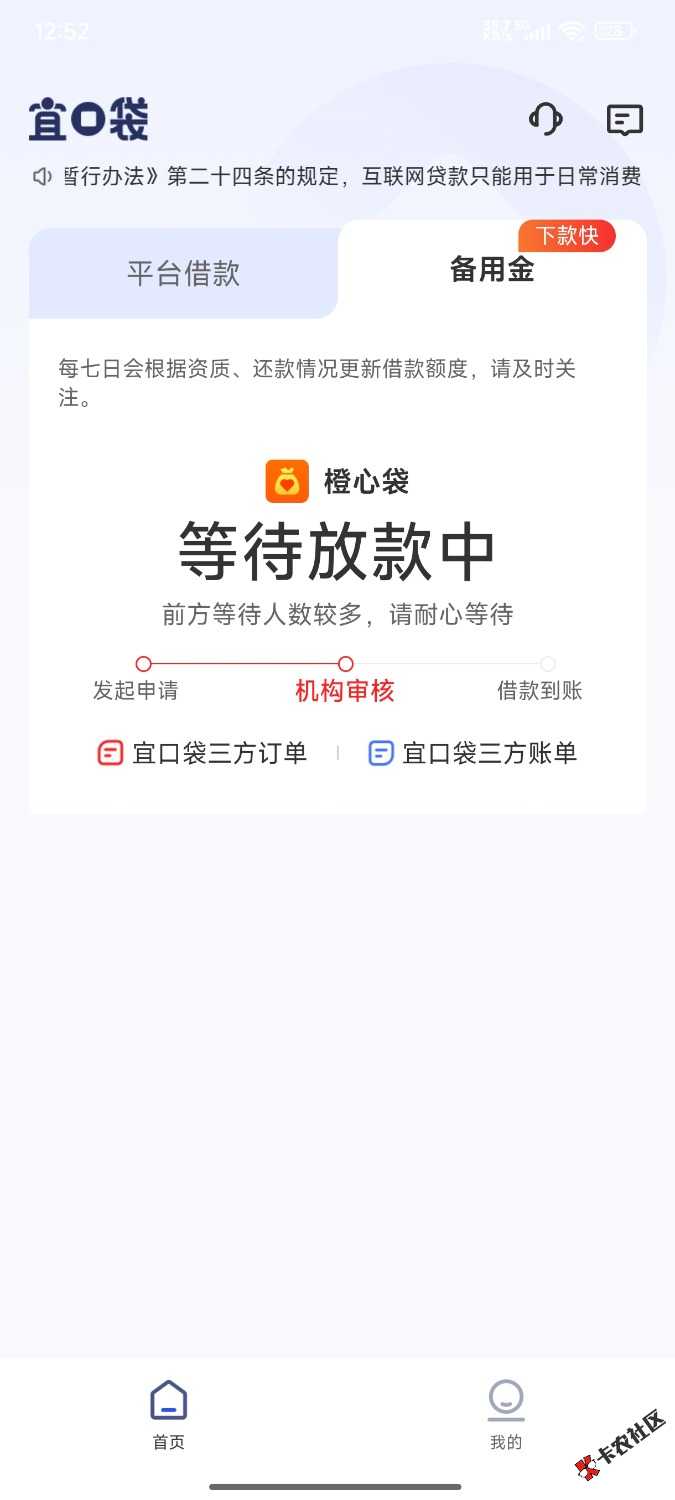
Task: Switch to the 我的 tab
Action: pos(506,1413)
